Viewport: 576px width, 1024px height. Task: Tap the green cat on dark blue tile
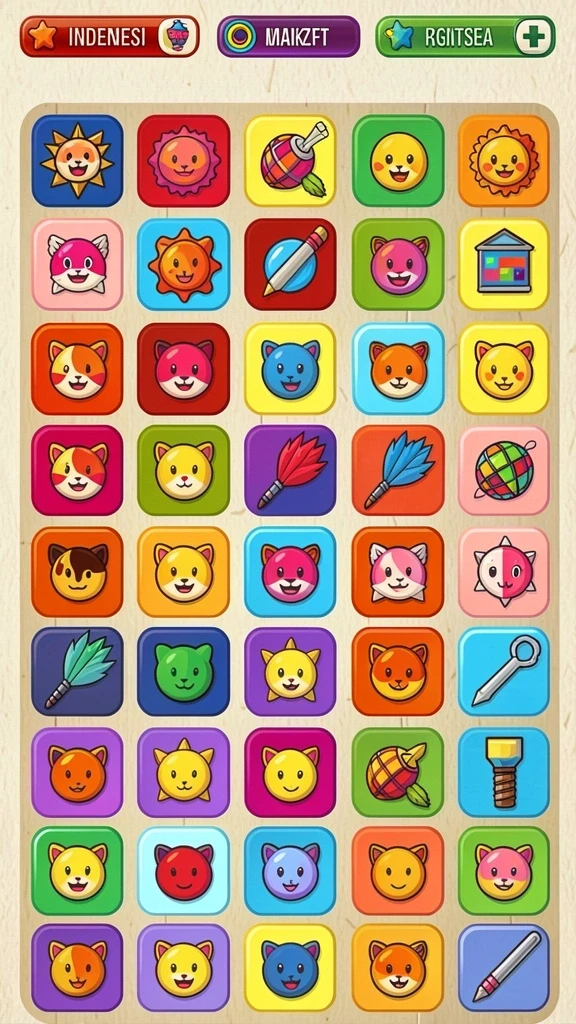184,671
